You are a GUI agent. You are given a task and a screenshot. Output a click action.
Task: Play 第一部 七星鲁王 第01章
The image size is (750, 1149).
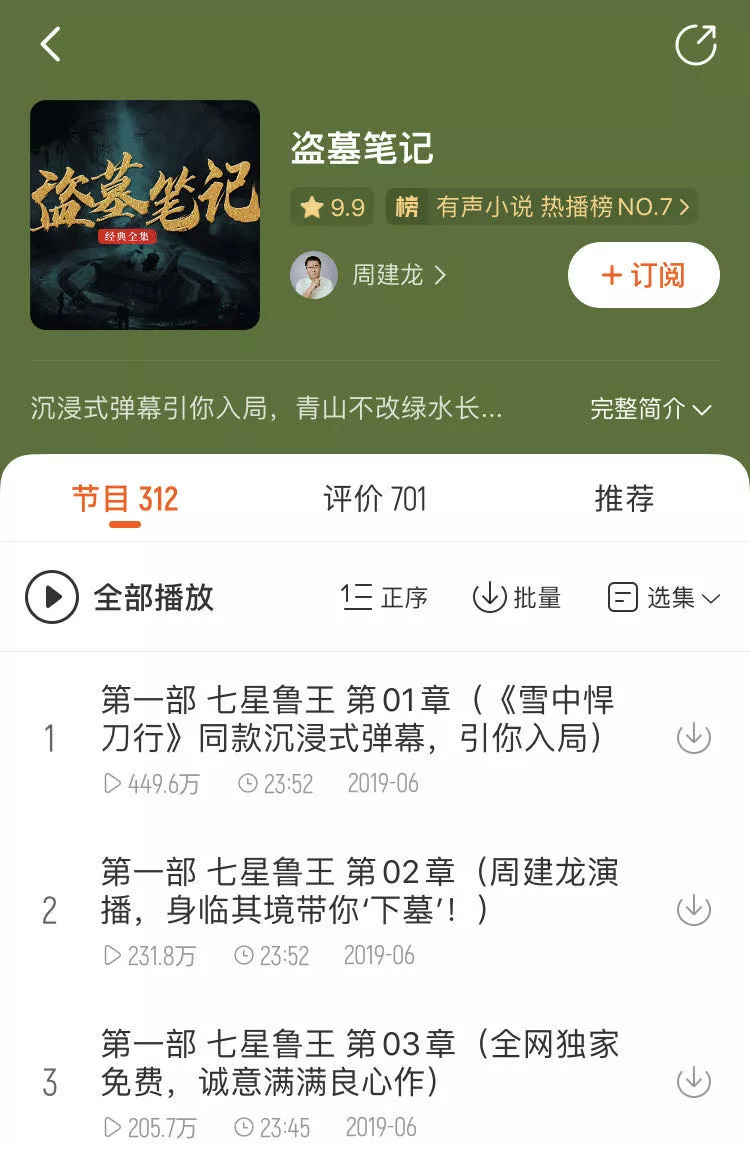click(x=357, y=718)
